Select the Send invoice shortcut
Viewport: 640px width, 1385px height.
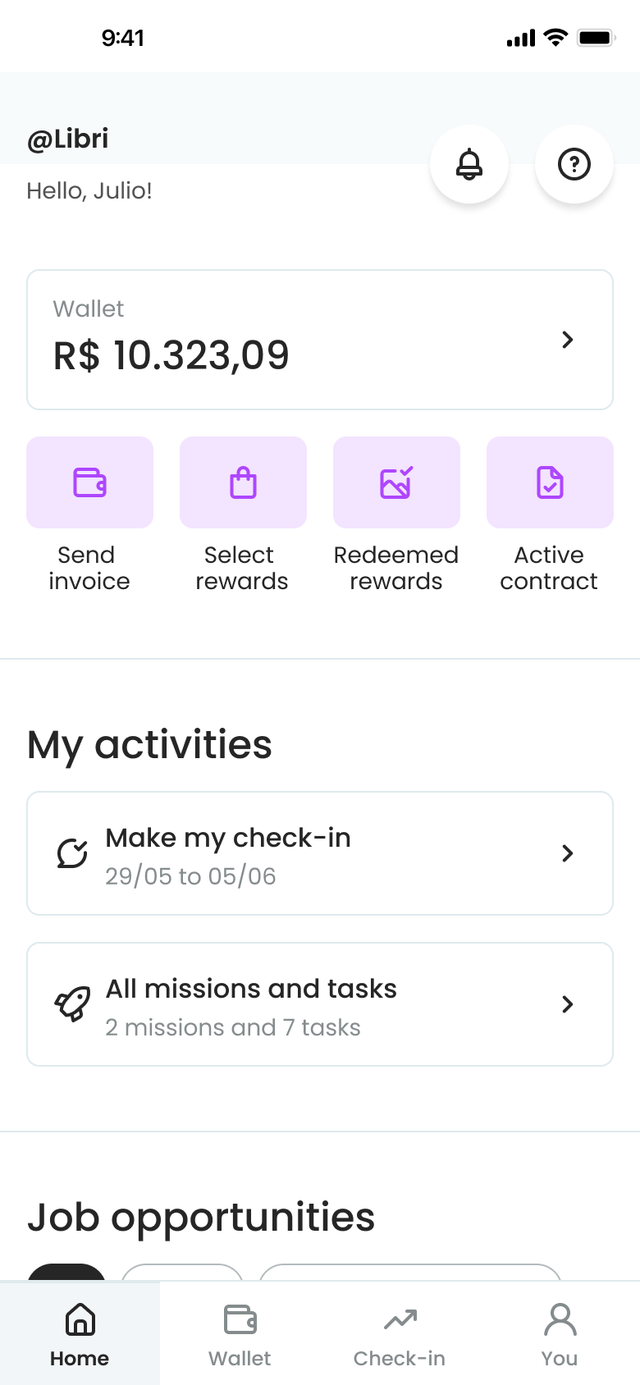pyautogui.click(x=90, y=483)
